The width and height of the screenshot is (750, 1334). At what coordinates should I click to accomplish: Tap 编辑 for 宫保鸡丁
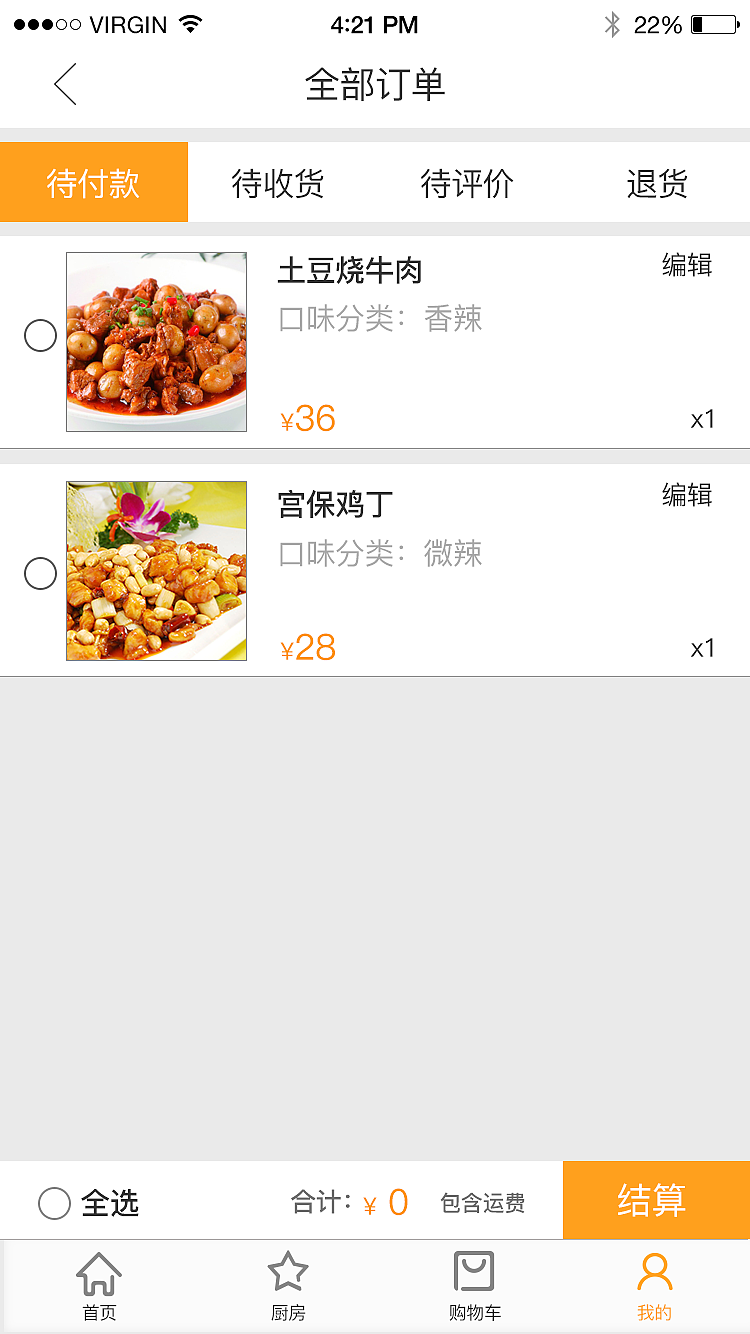tap(684, 496)
